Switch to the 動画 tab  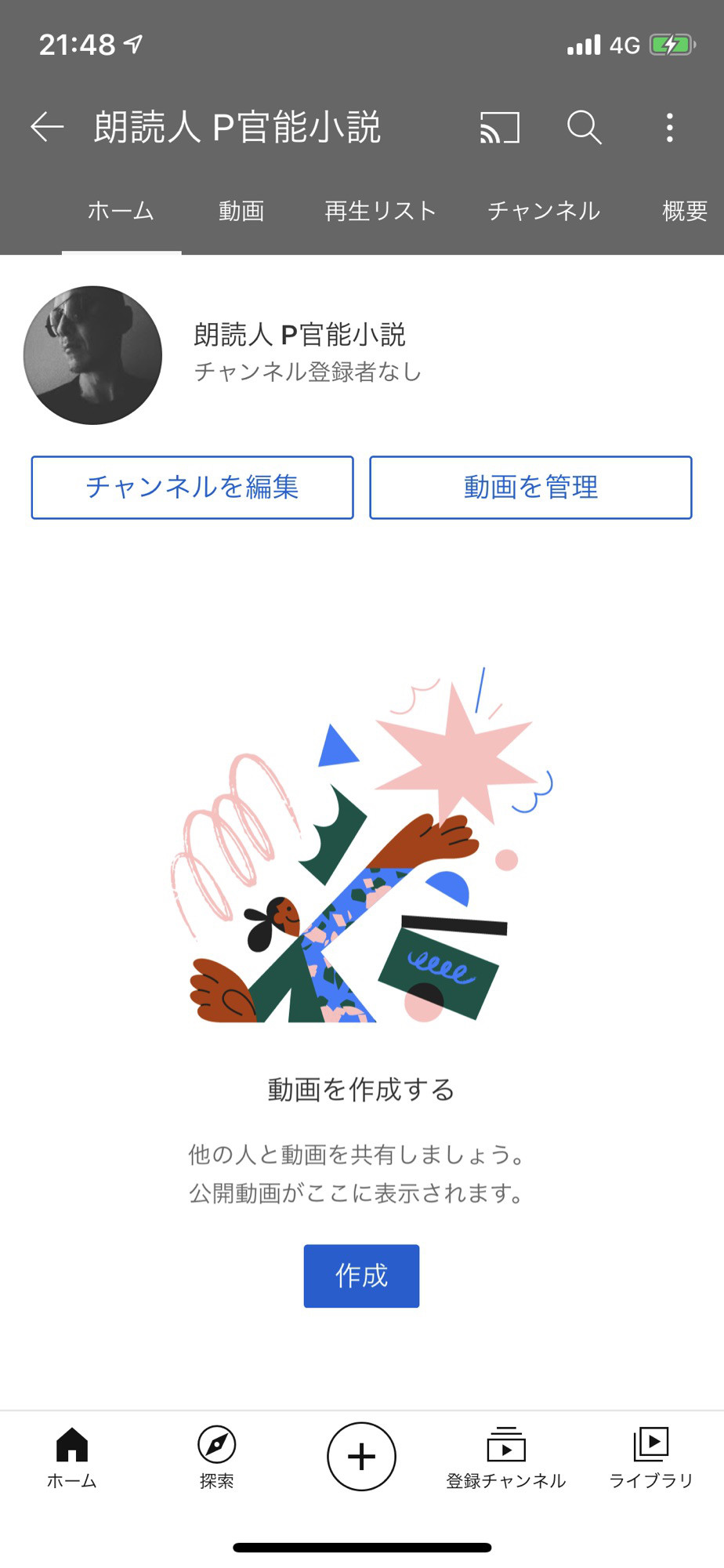click(x=241, y=211)
